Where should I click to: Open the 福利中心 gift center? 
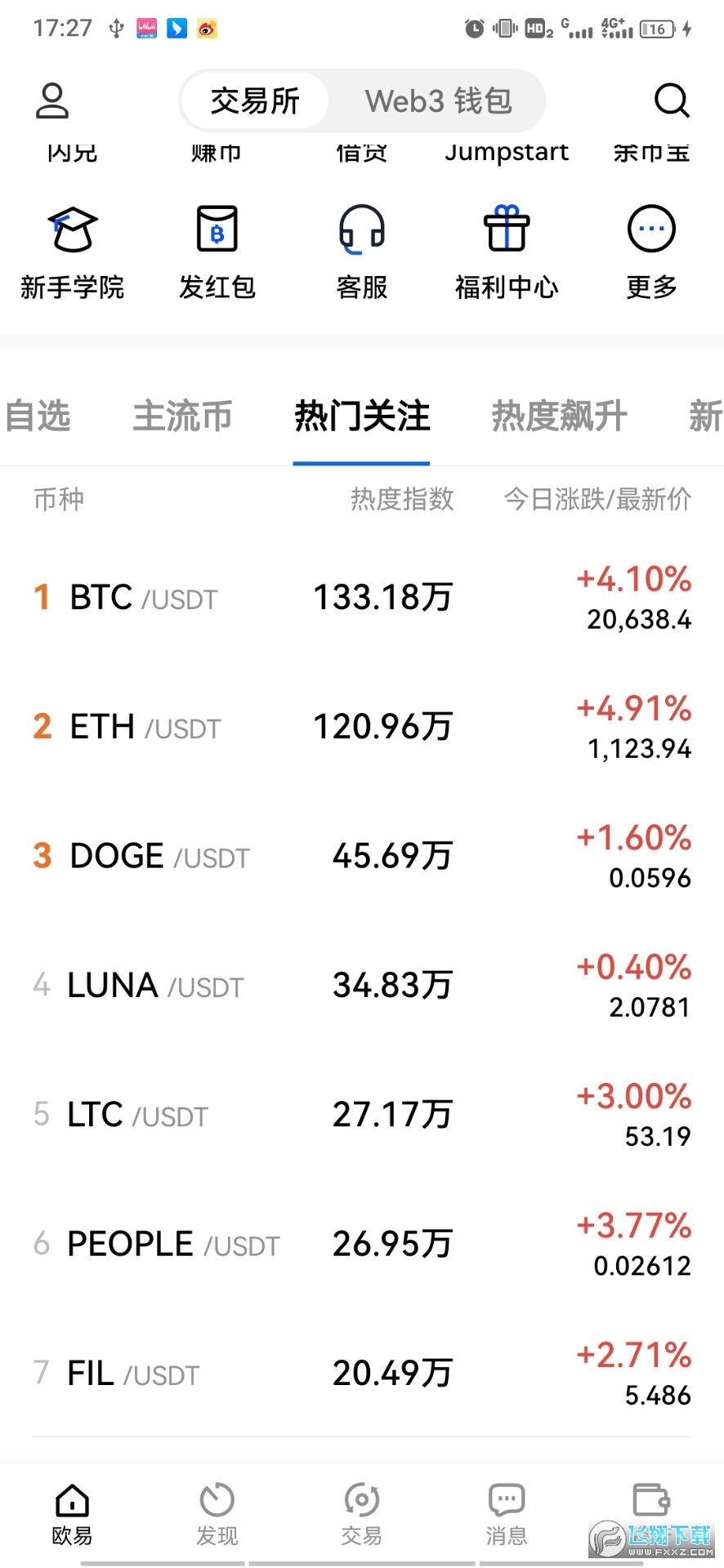point(506,245)
